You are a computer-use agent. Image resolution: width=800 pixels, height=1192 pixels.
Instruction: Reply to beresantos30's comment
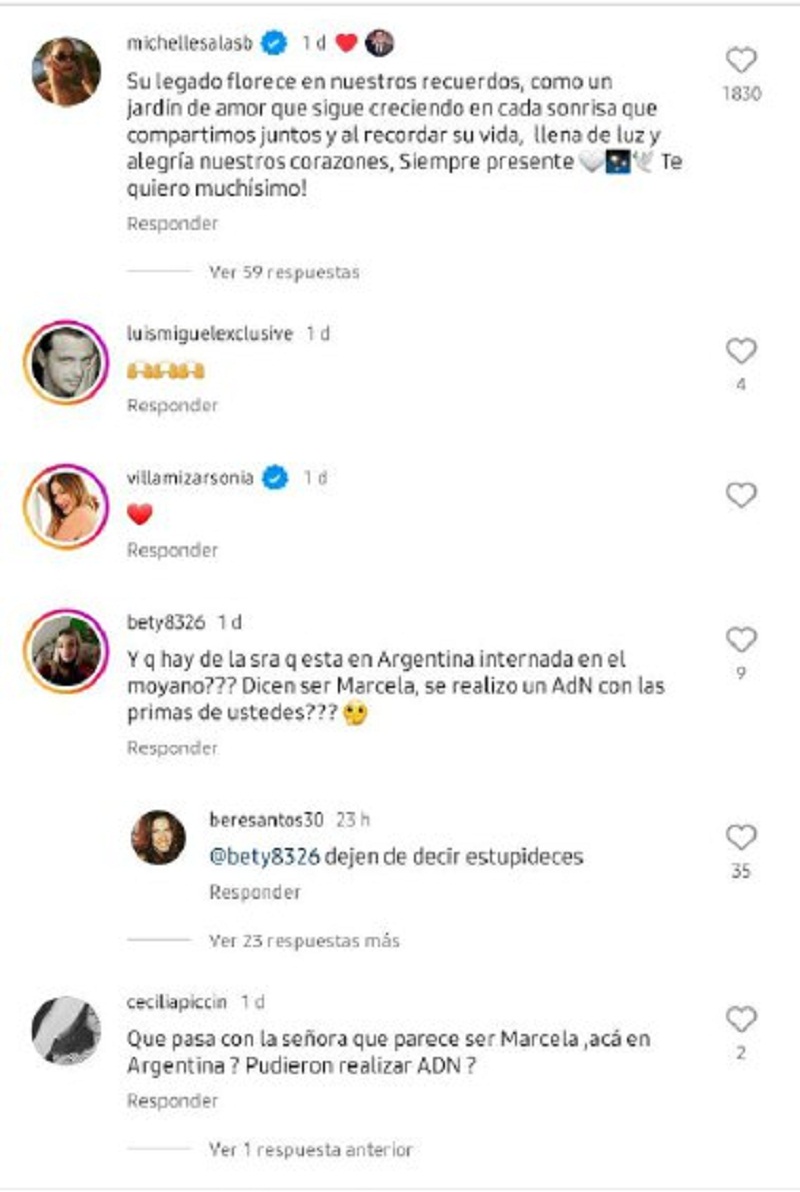click(x=255, y=893)
